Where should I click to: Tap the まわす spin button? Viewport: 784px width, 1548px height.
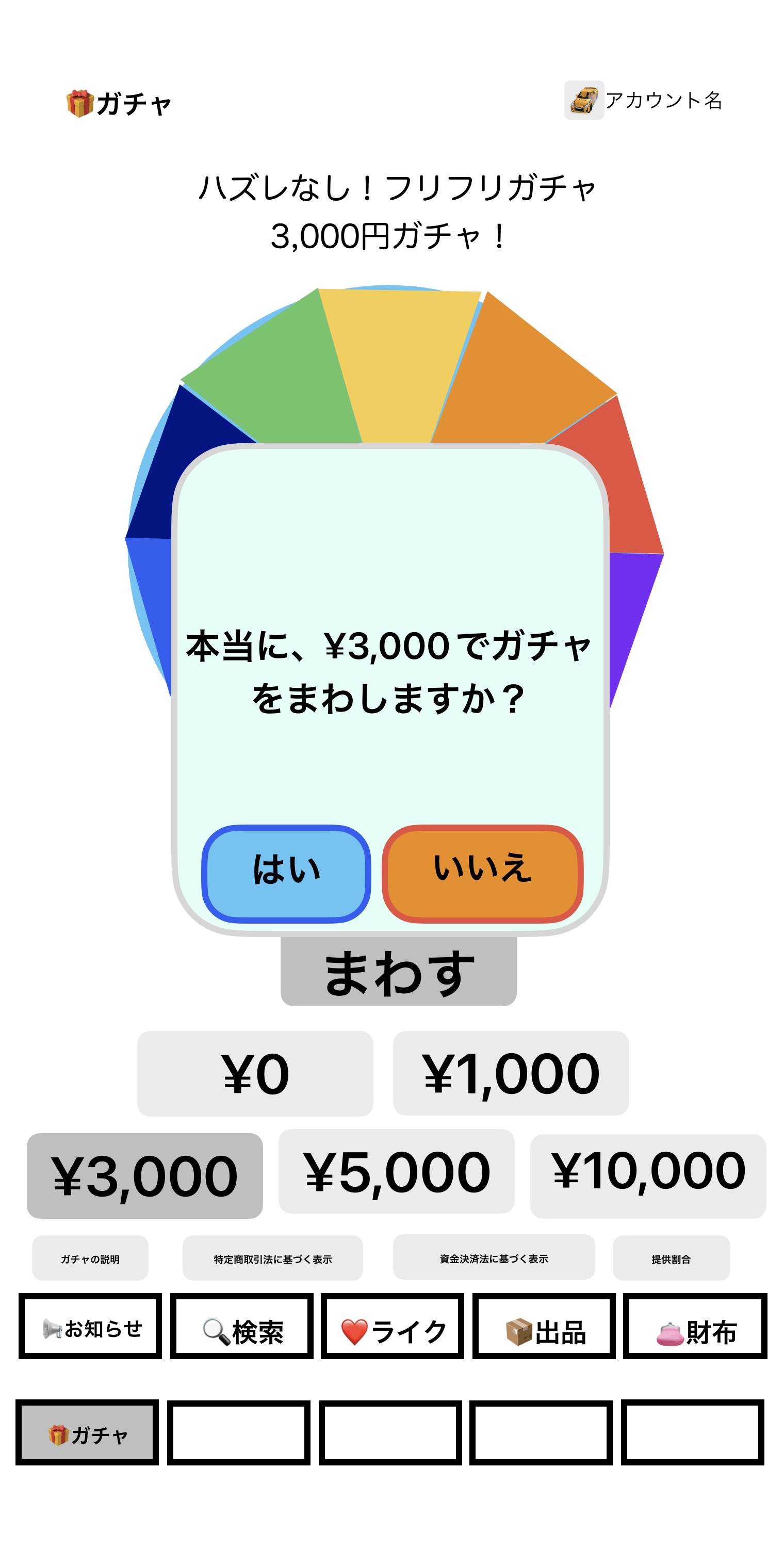coord(398,972)
